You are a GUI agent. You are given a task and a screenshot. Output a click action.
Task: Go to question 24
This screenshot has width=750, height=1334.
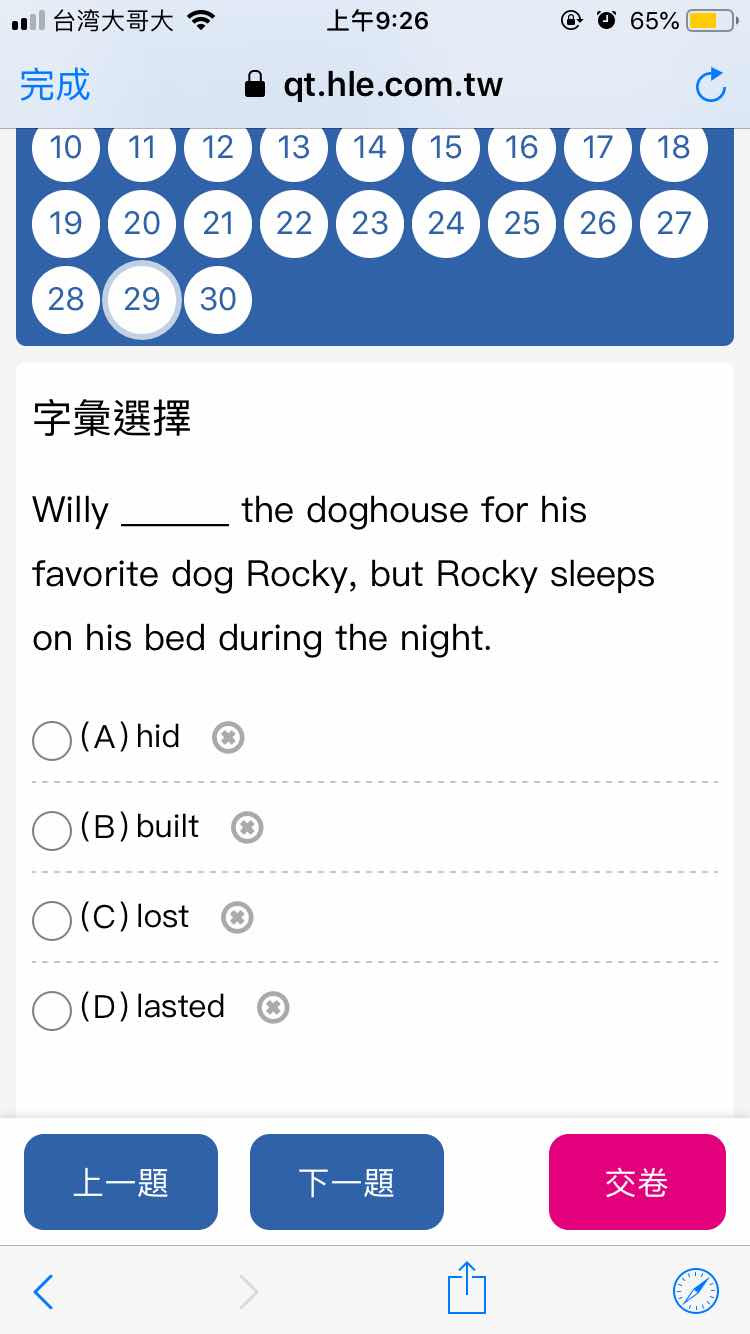coord(446,223)
